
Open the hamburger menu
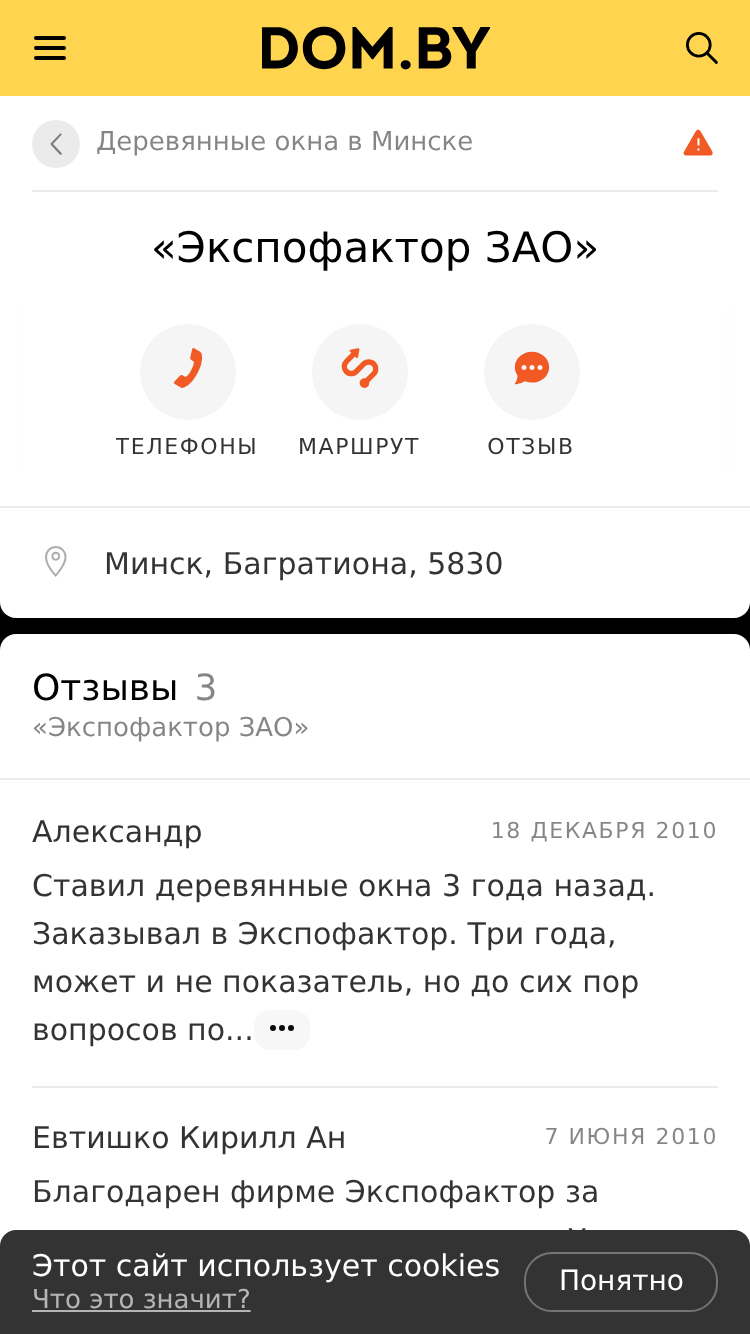(x=50, y=48)
